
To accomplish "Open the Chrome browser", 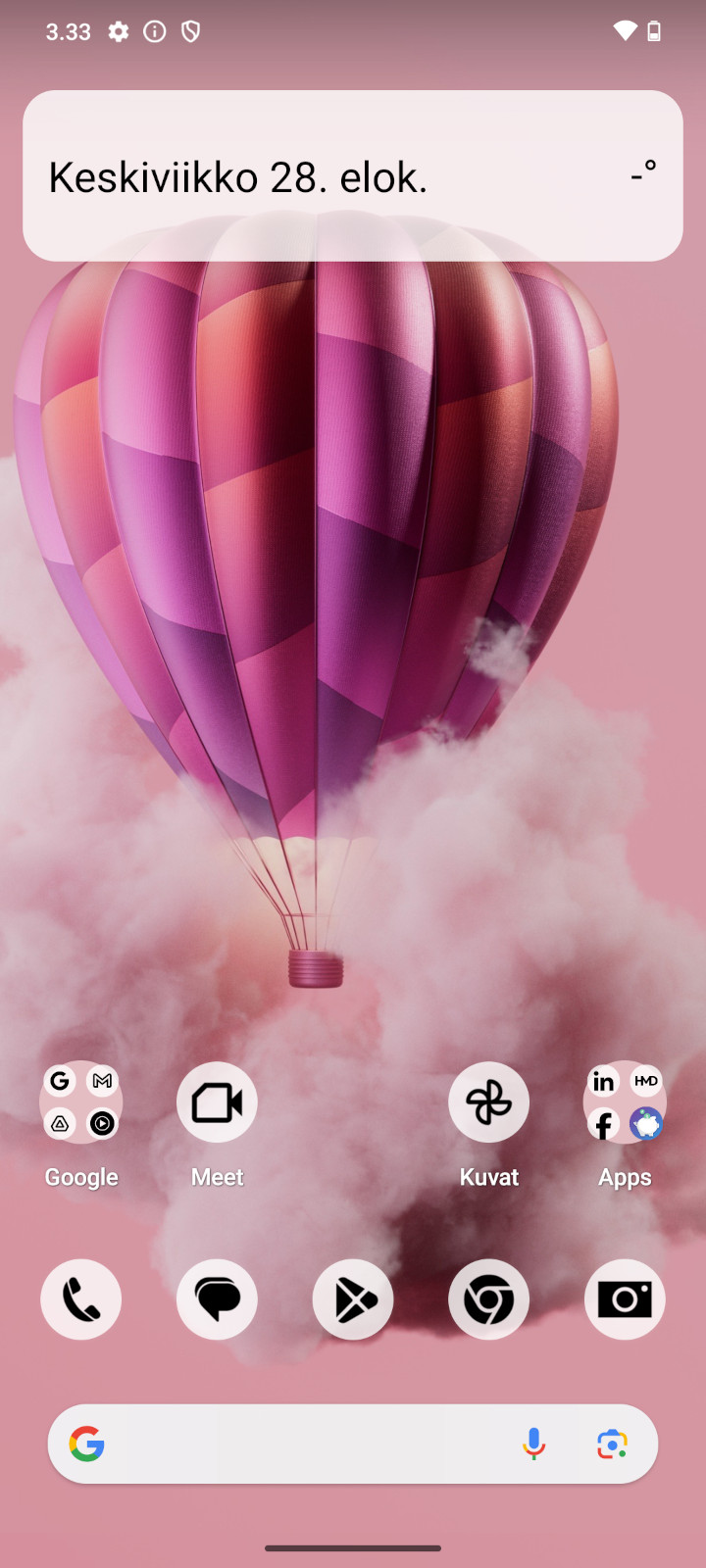I will point(488,1299).
